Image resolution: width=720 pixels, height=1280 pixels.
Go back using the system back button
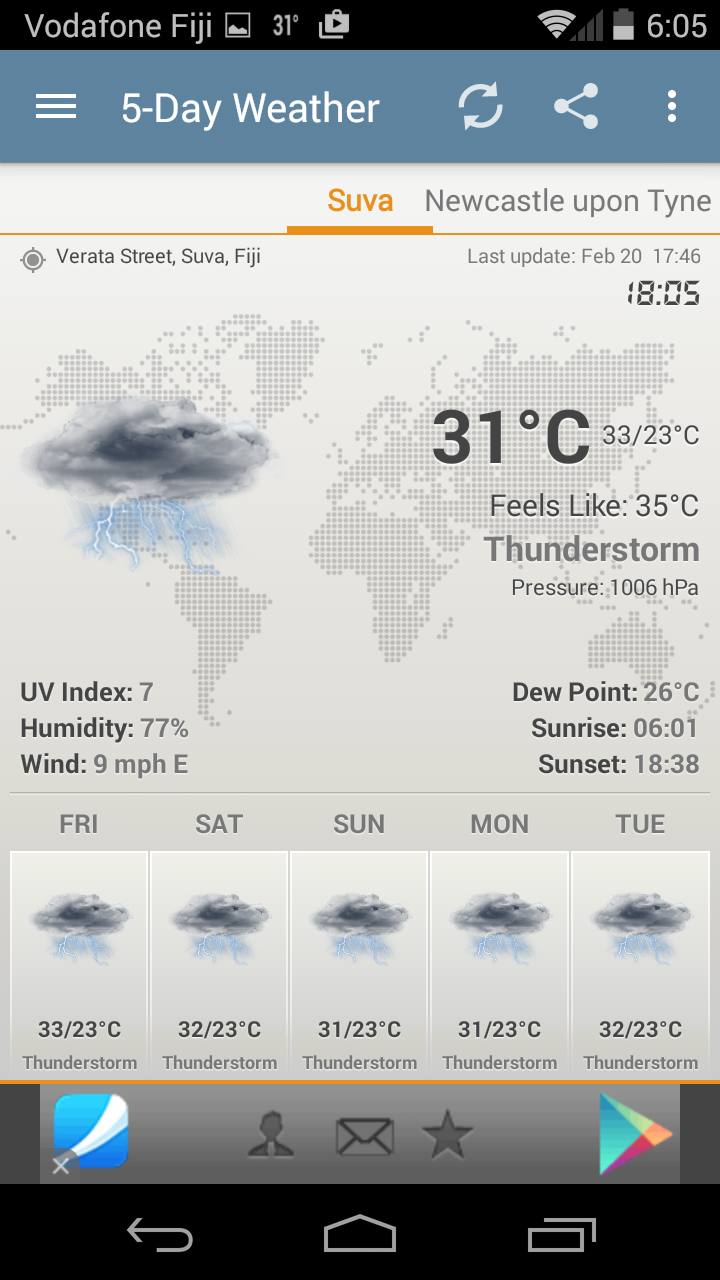coord(160,1234)
